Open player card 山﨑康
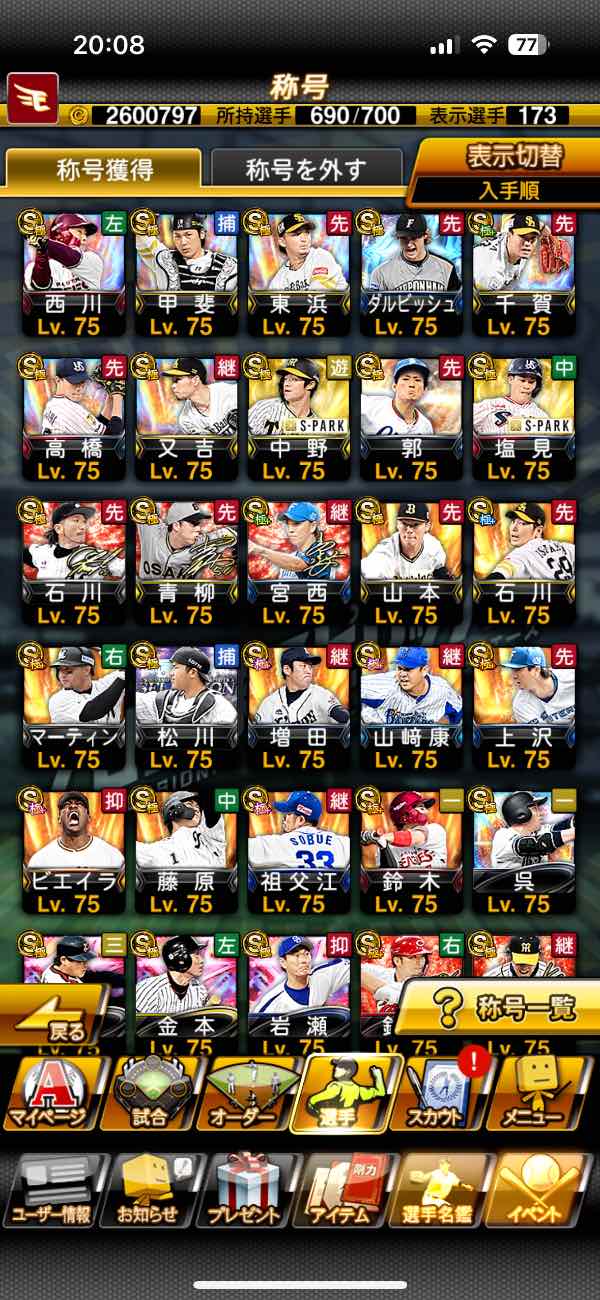This screenshot has height=1300, width=600. [411, 707]
